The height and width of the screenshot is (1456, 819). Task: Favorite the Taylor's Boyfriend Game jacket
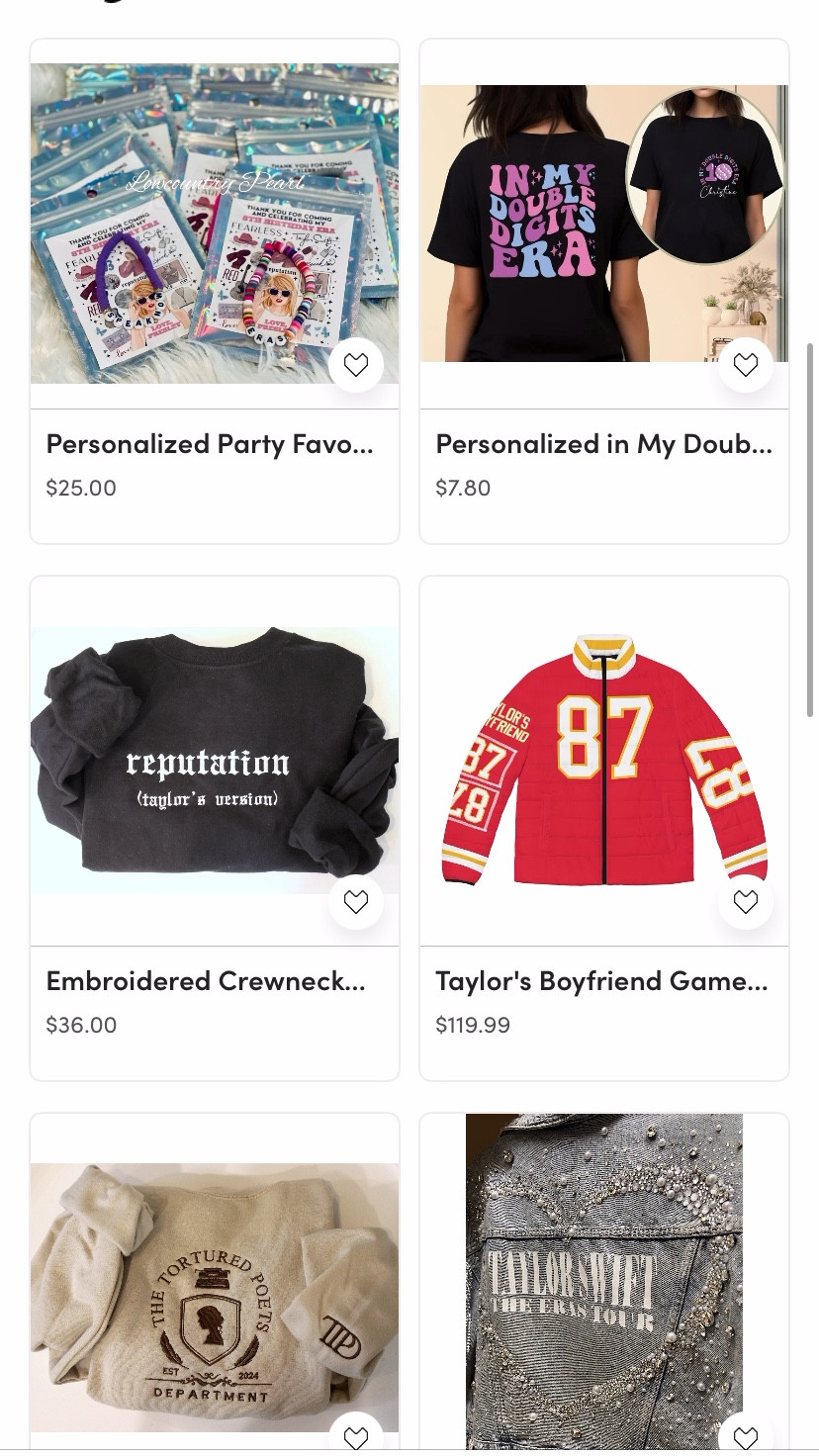tap(746, 901)
